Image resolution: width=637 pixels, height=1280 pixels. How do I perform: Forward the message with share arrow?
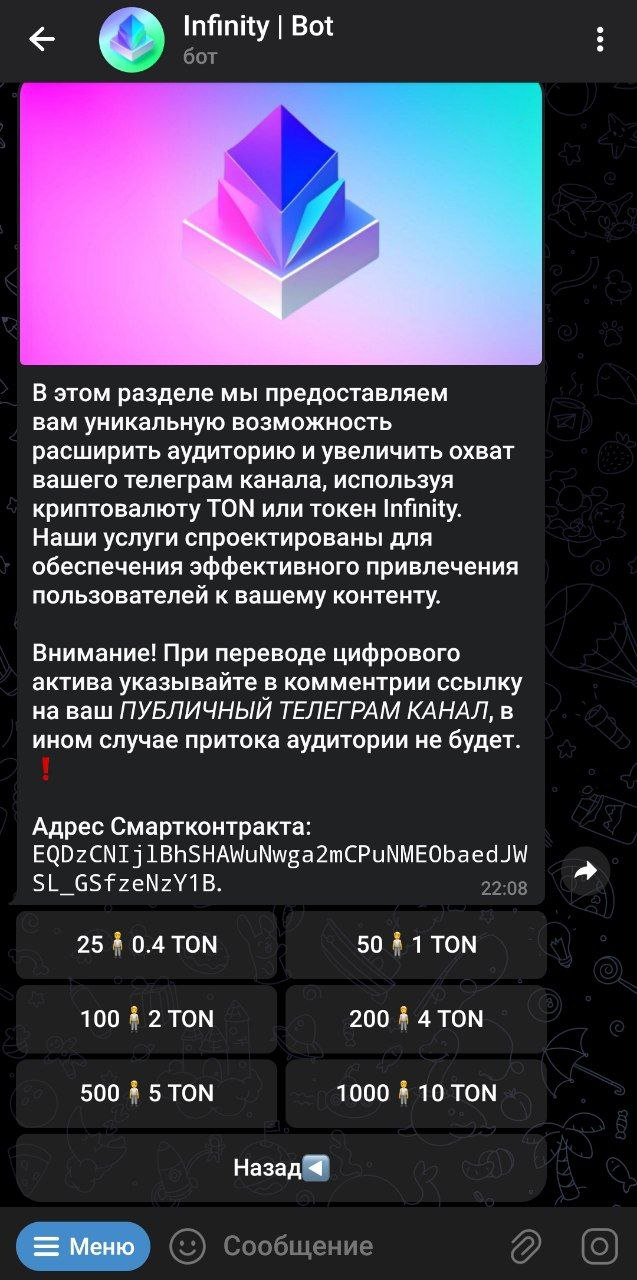click(585, 871)
